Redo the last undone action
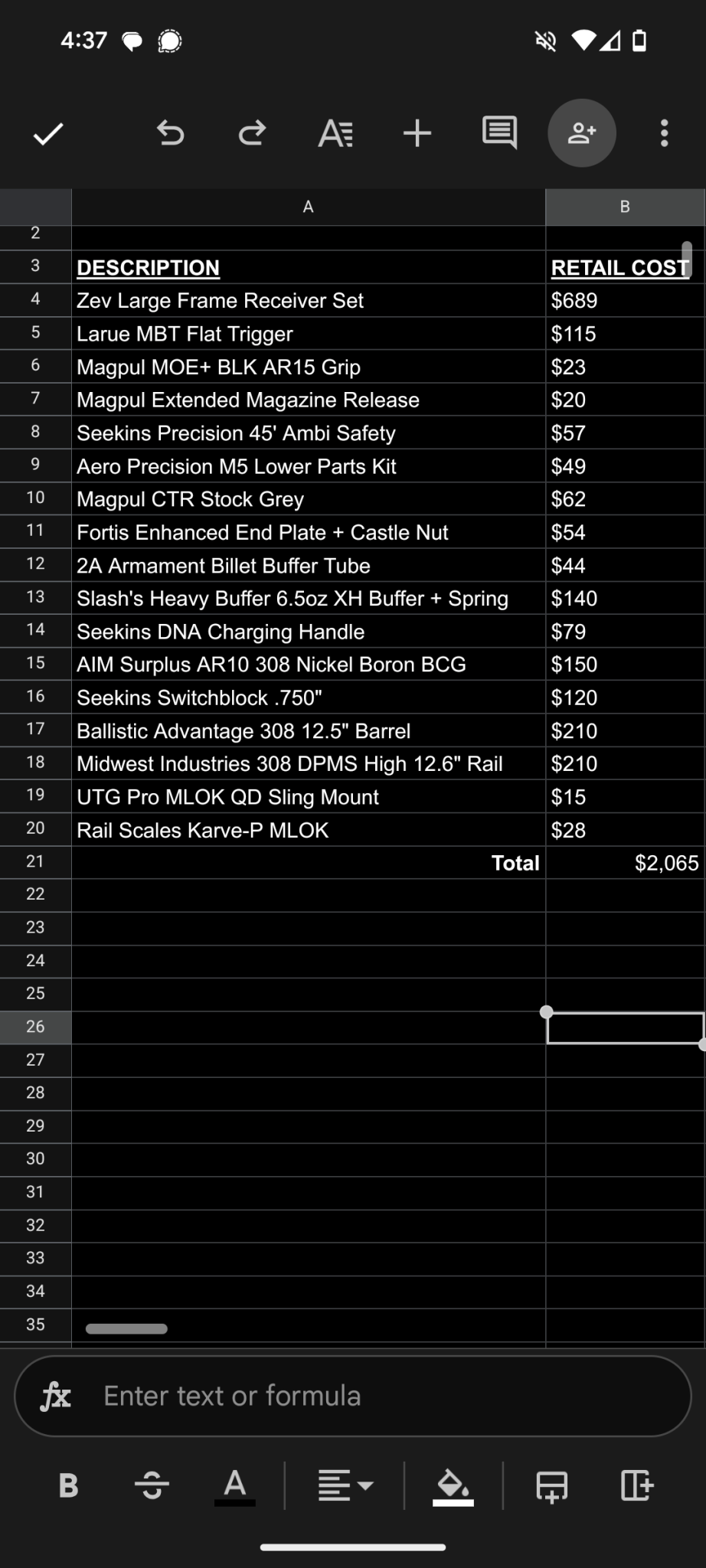Viewport: 706px width, 1568px height. (x=252, y=134)
